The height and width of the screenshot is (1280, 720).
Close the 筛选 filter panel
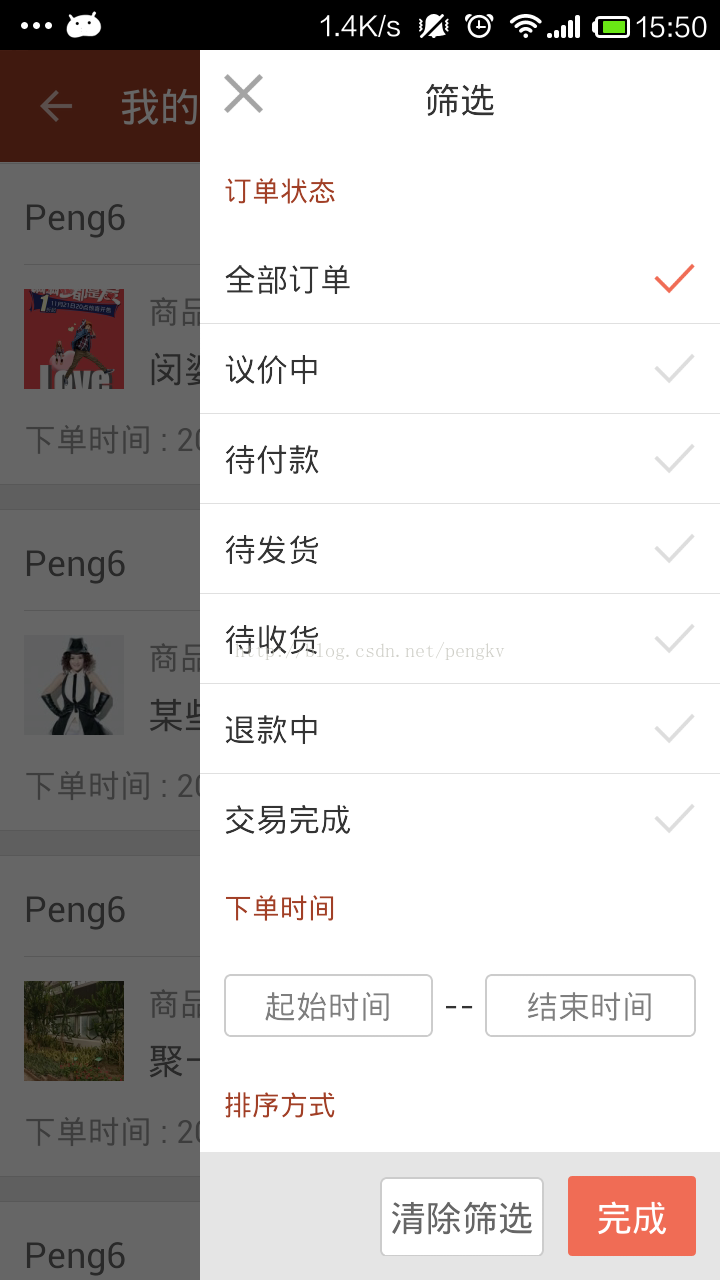tap(243, 94)
